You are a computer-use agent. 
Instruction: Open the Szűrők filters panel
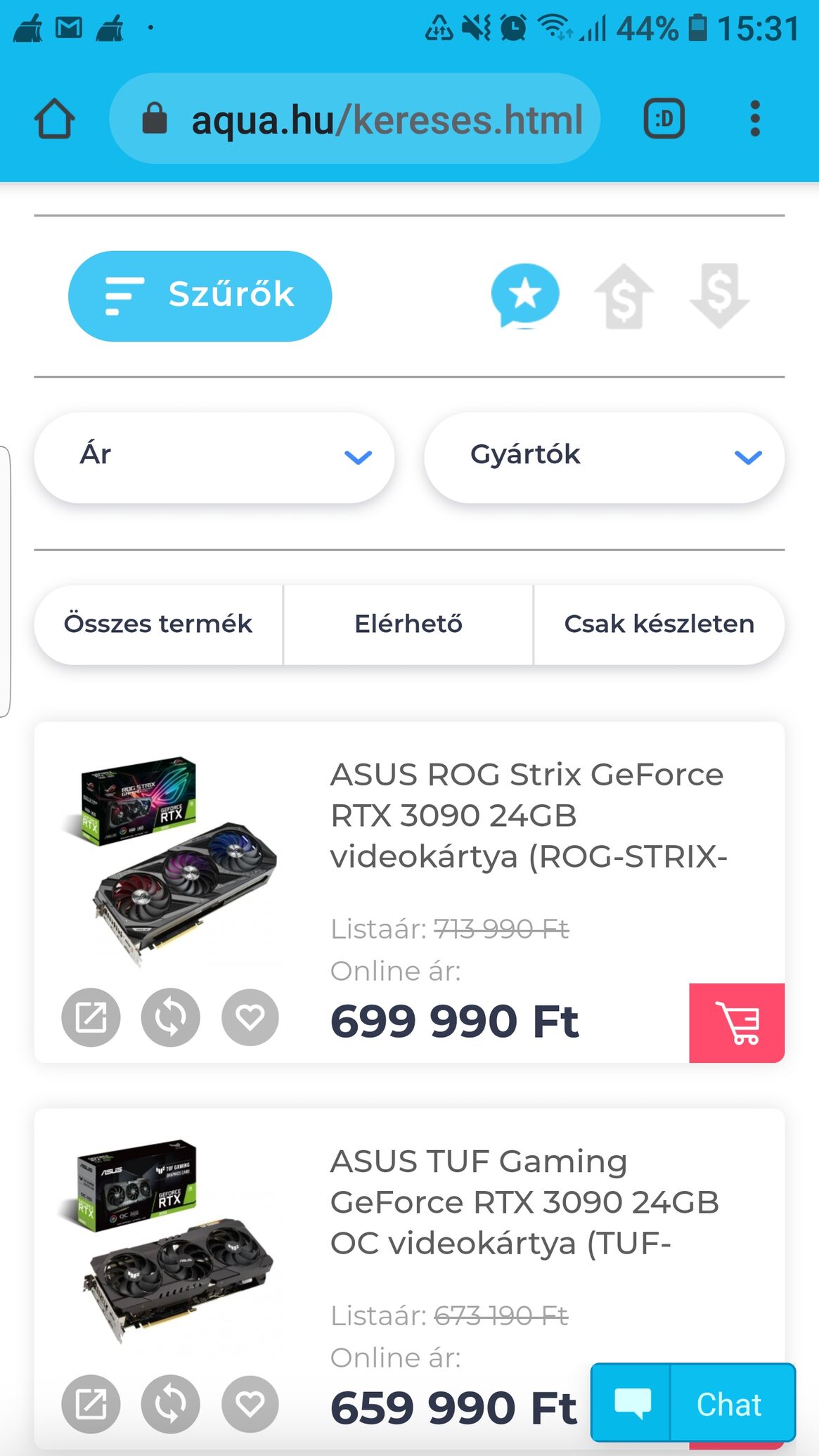[200, 296]
